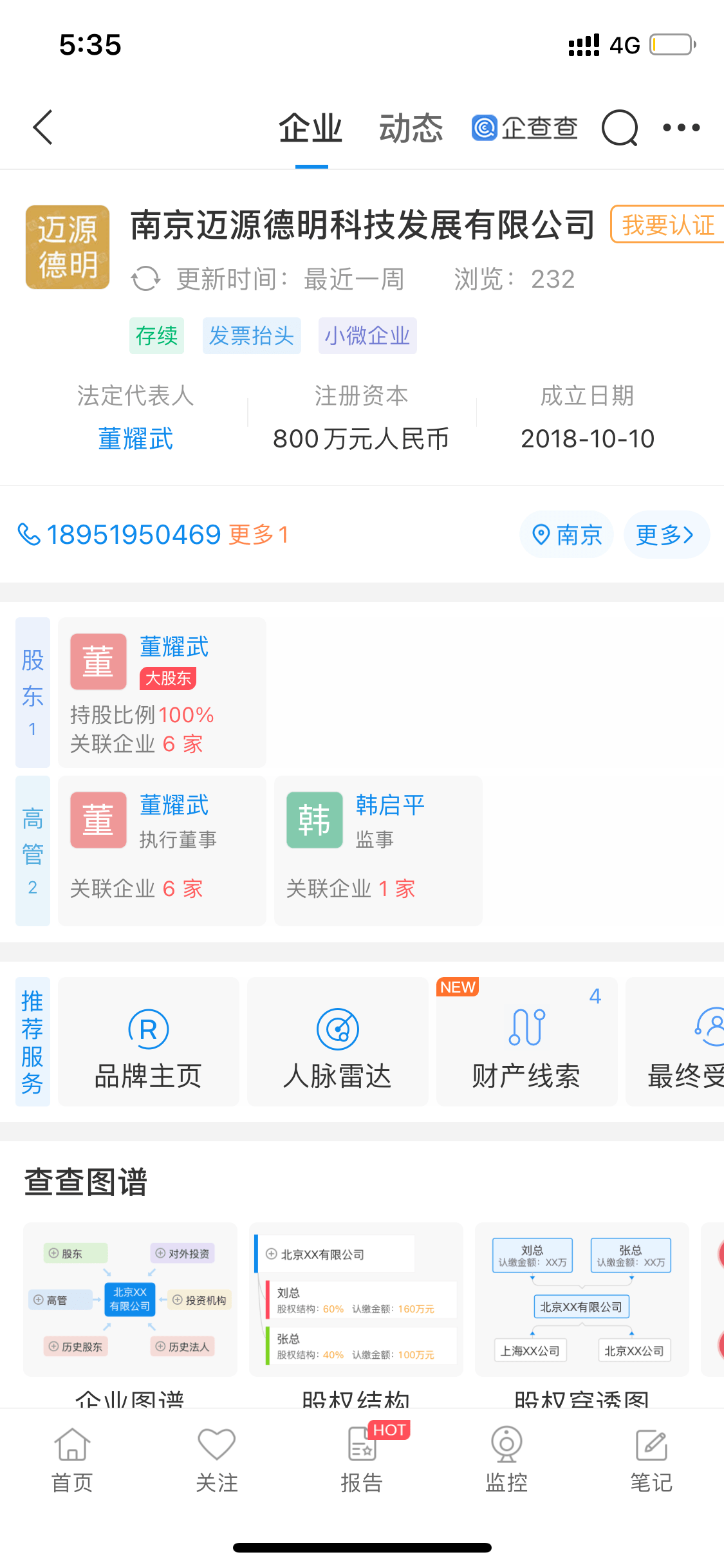Tap the 我要认证 button
Image resolution: width=724 pixels, height=1568 pixels.
click(667, 225)
